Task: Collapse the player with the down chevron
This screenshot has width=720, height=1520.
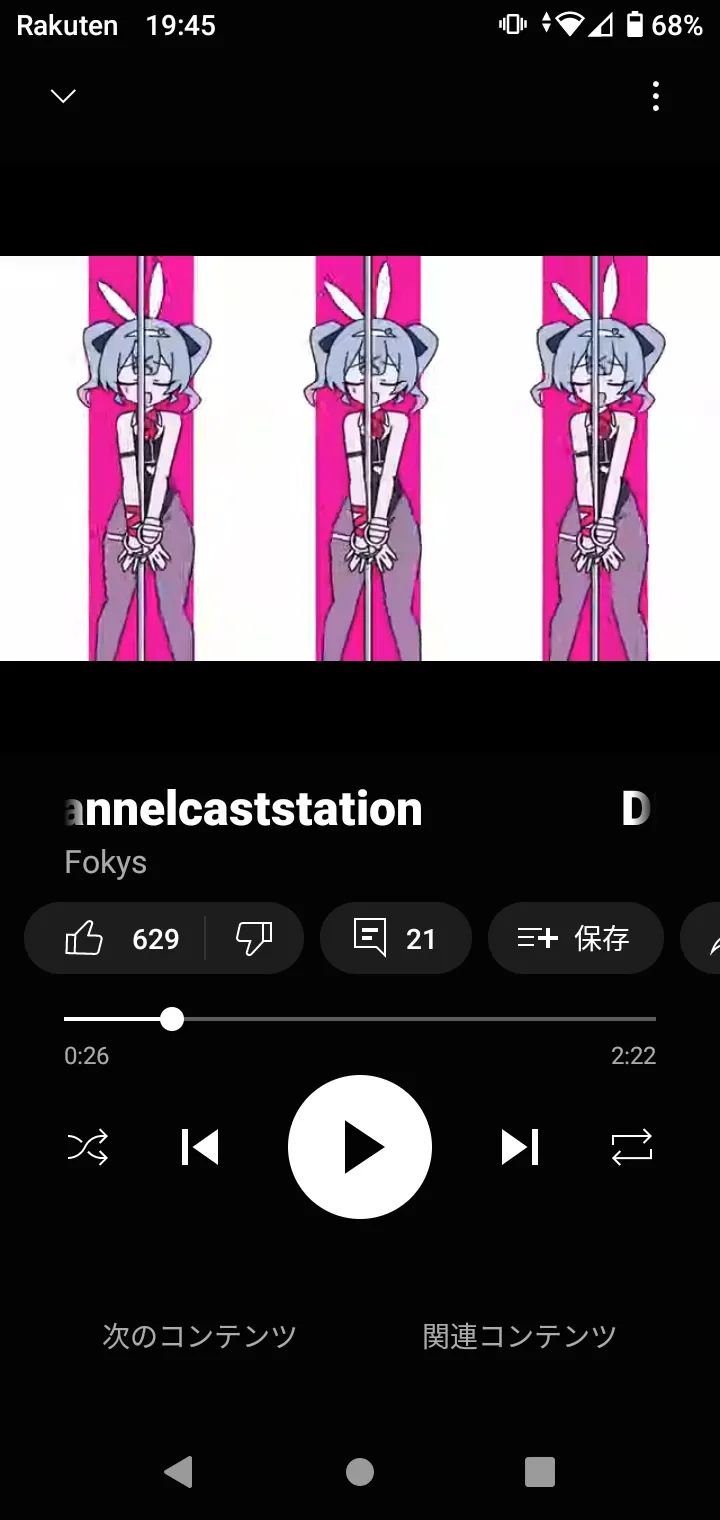Action: pos(63,96)
